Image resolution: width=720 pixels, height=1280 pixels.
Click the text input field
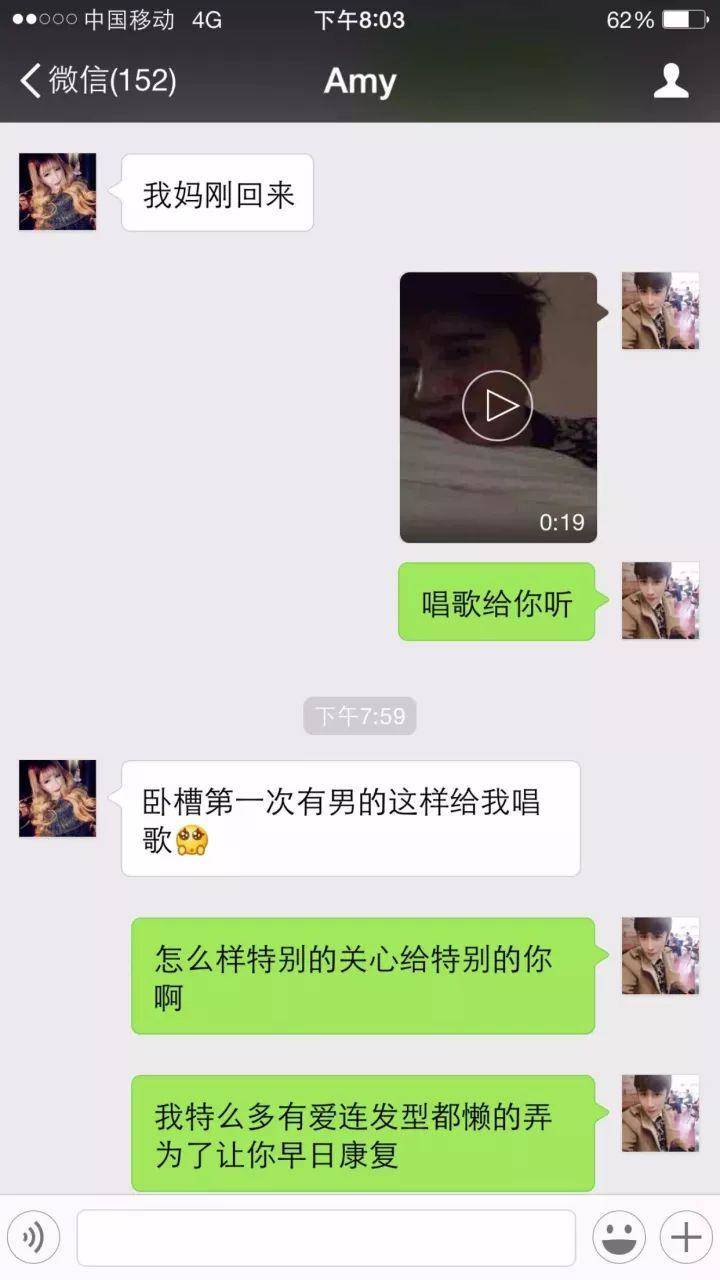[x=325, y=1236]
